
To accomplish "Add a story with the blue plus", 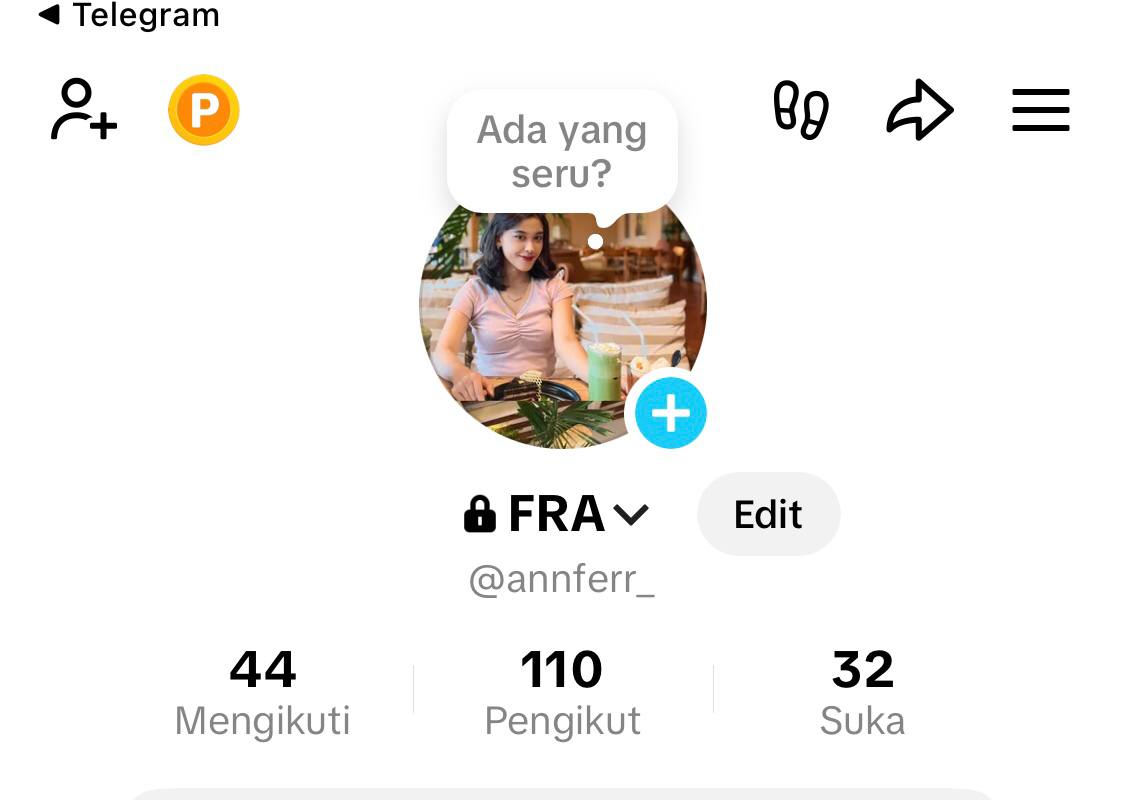I will 670,412.
